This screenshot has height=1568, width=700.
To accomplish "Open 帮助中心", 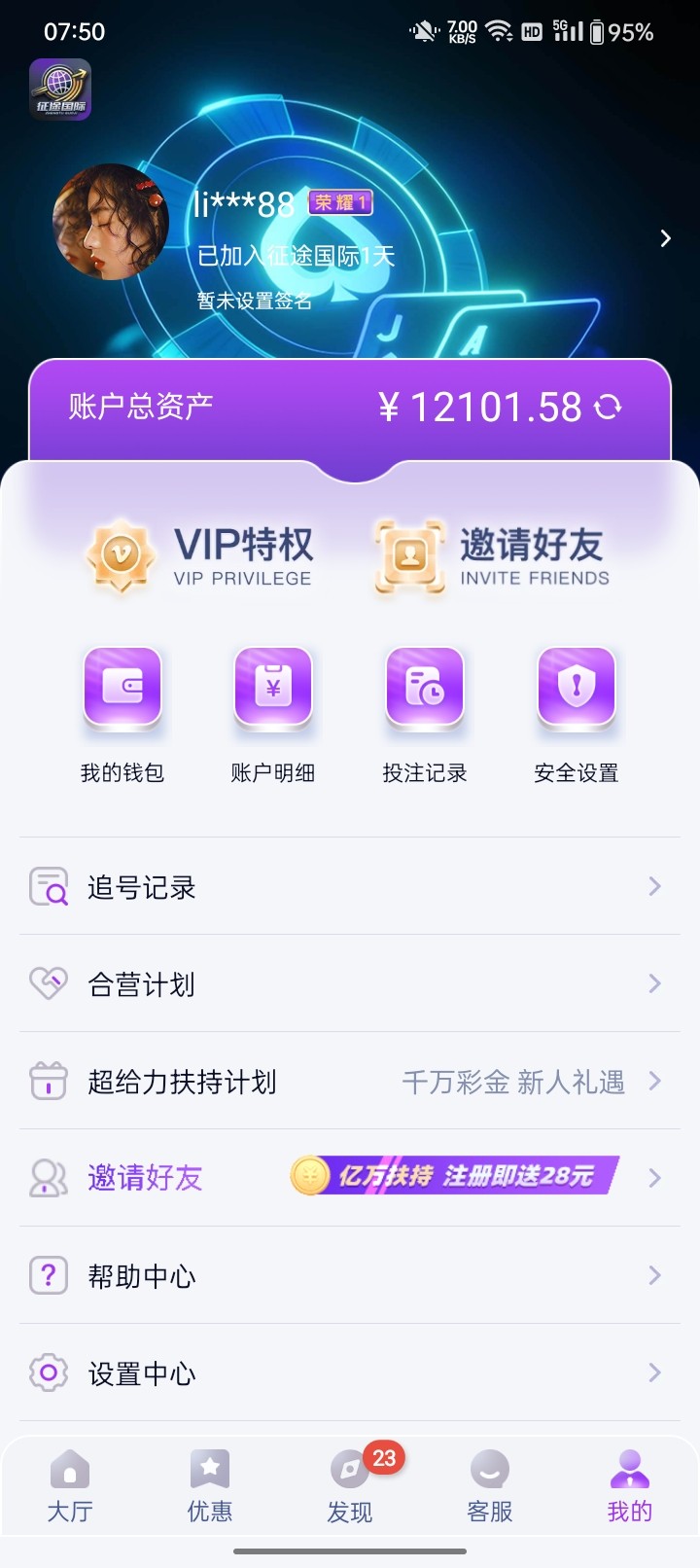I will tap(350, 1275).
